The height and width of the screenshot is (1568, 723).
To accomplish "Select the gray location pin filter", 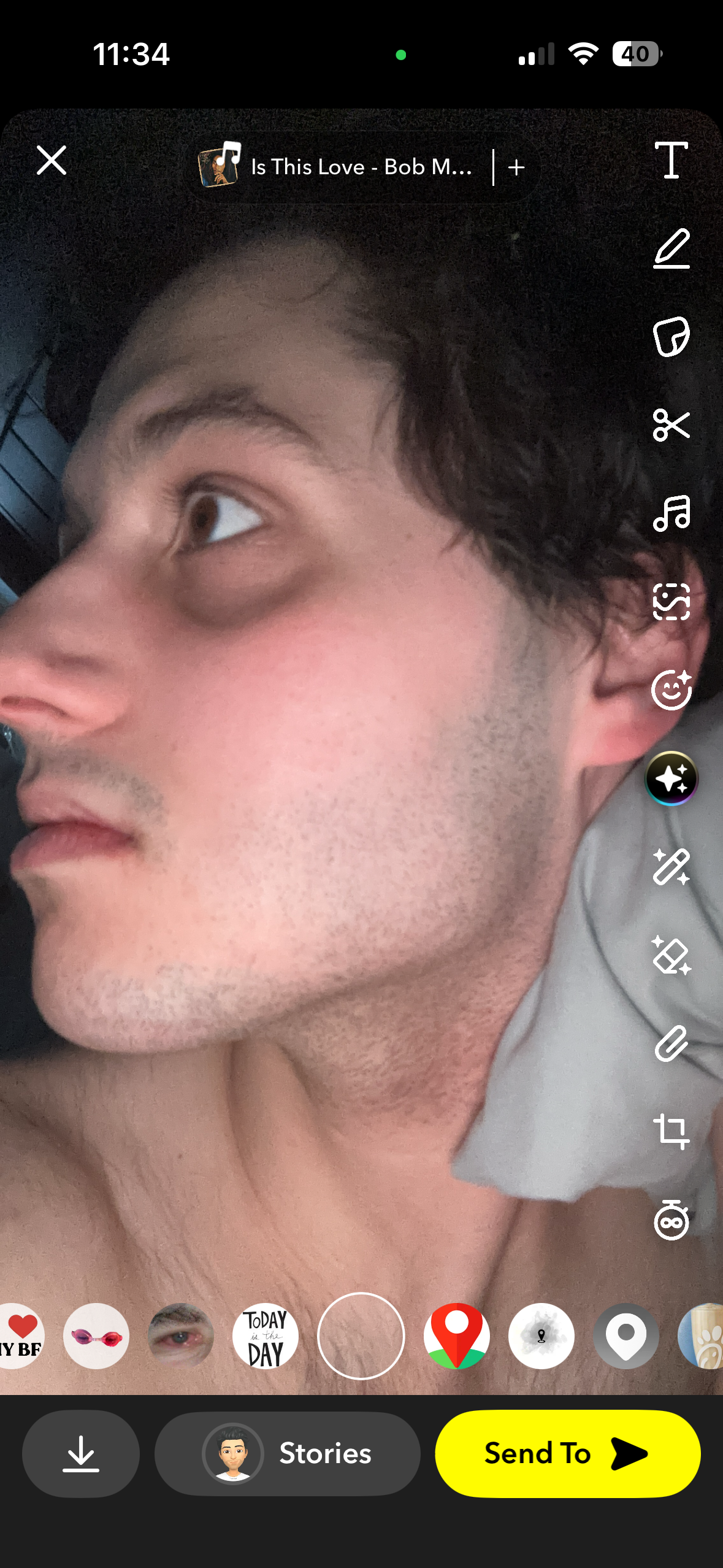I will [625, 1336].
